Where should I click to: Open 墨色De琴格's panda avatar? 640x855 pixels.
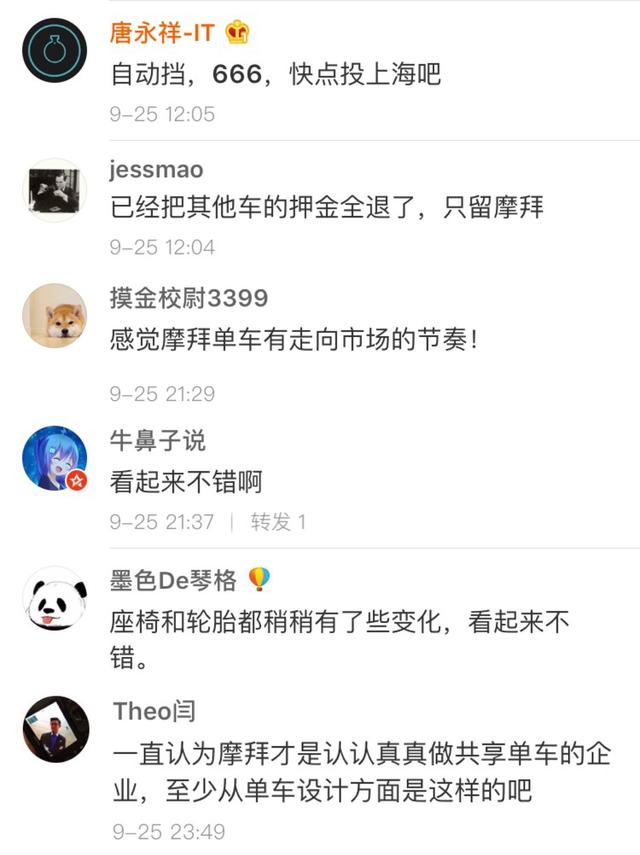[55, 600]
